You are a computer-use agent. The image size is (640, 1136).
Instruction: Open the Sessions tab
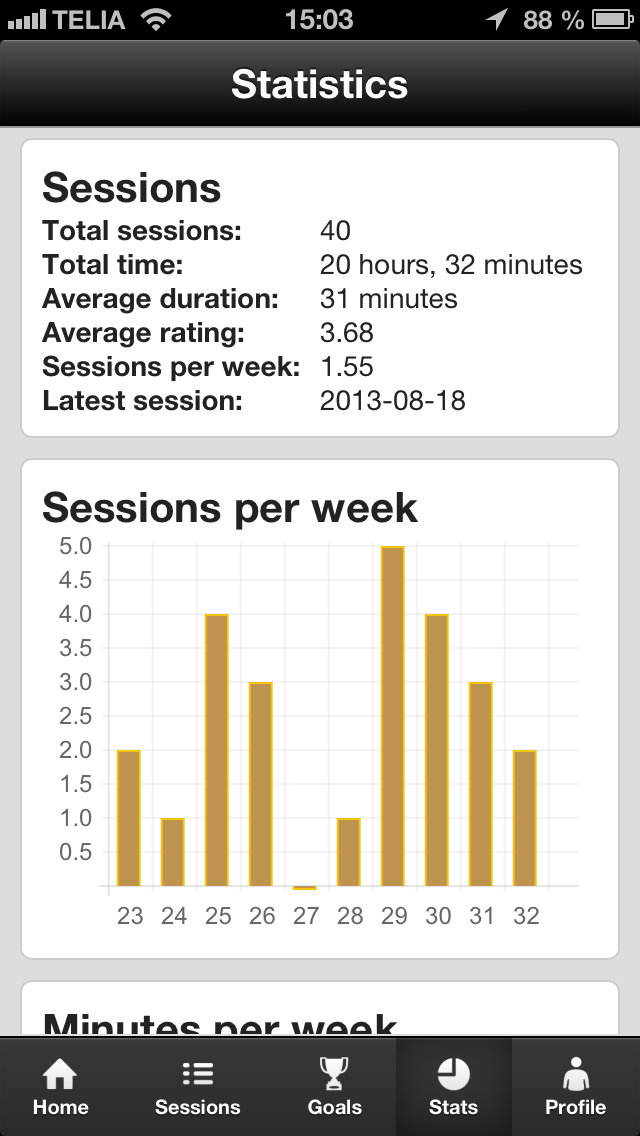(197, 1086)
